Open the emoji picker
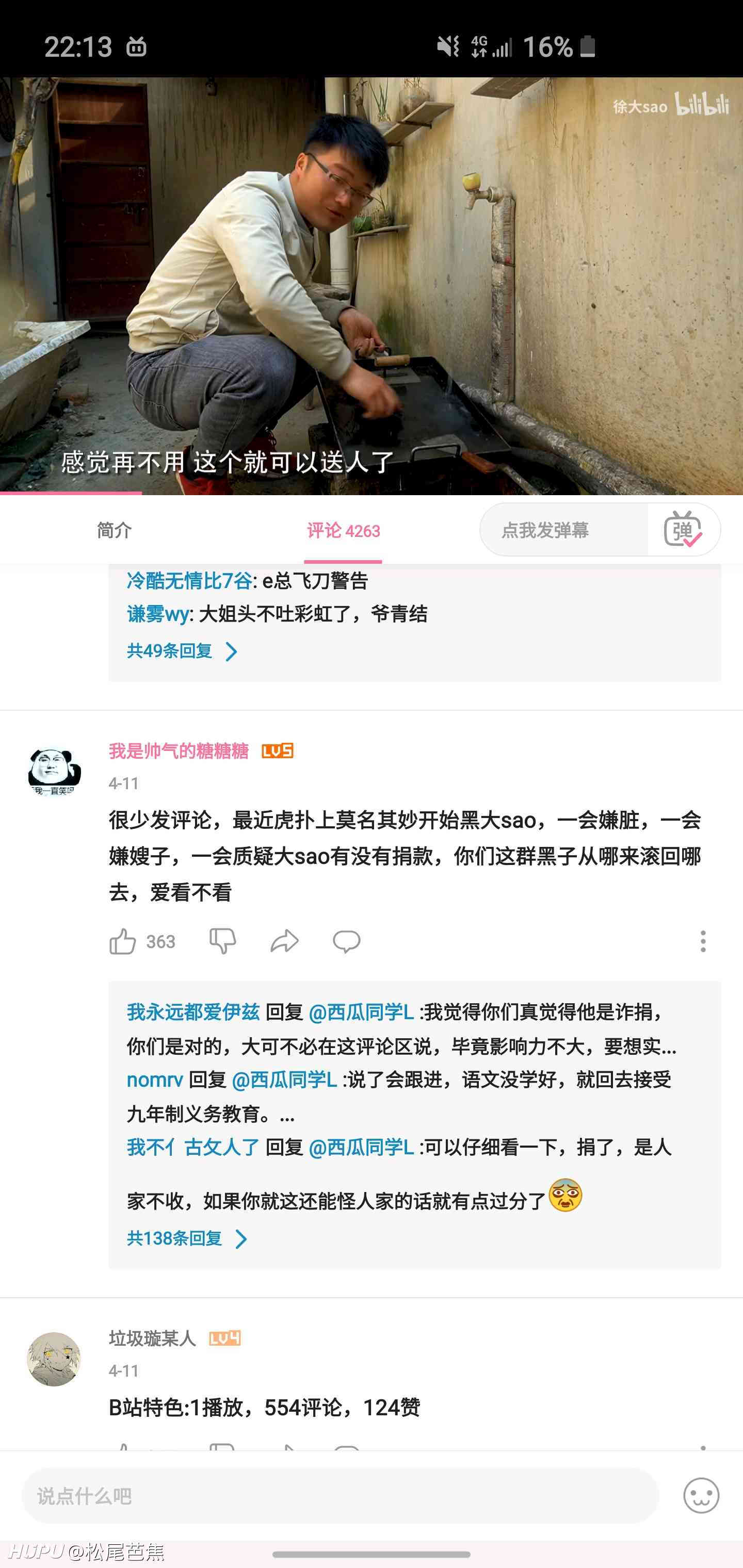Image resolution: width=743 pixels, height=1568 pixels. 701,1495
